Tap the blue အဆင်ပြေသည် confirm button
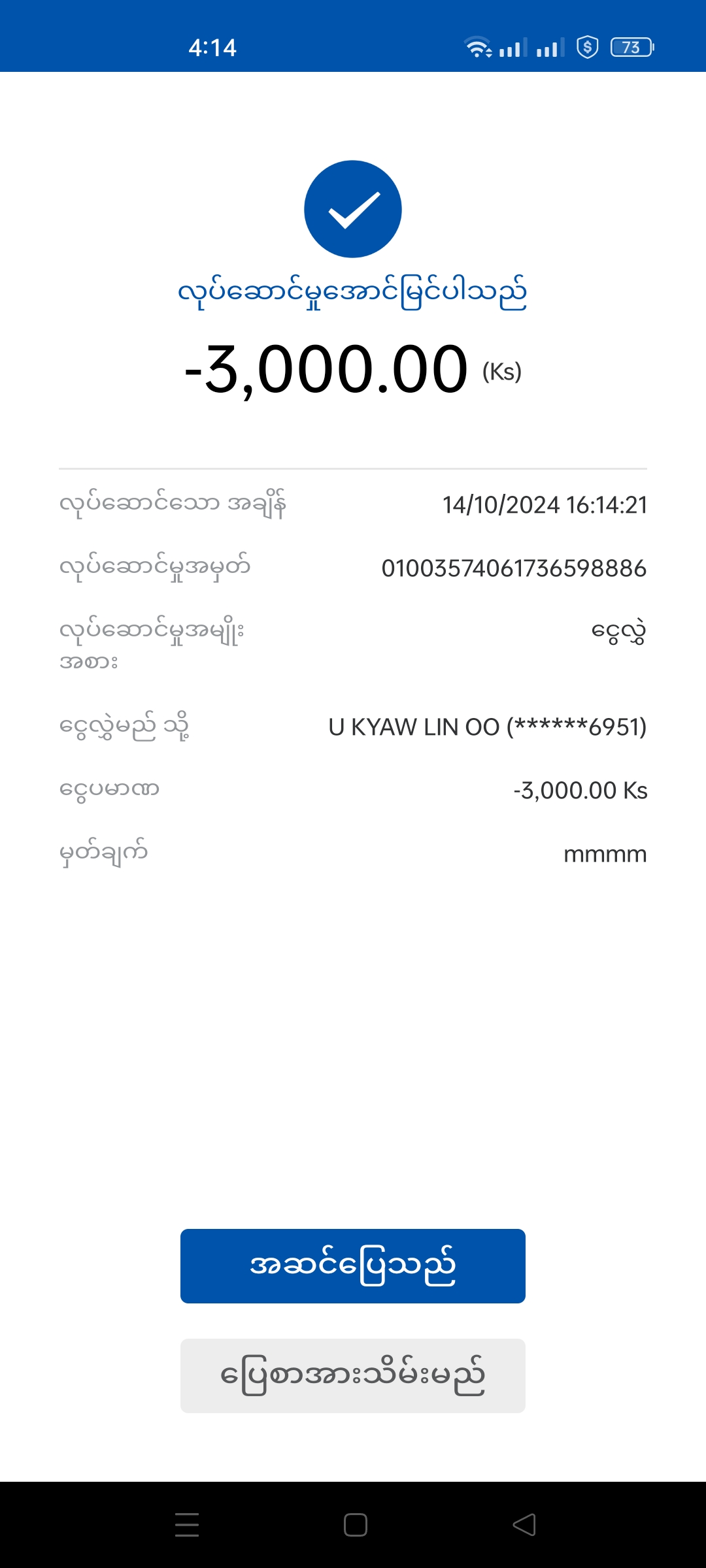 point(353,1266)
